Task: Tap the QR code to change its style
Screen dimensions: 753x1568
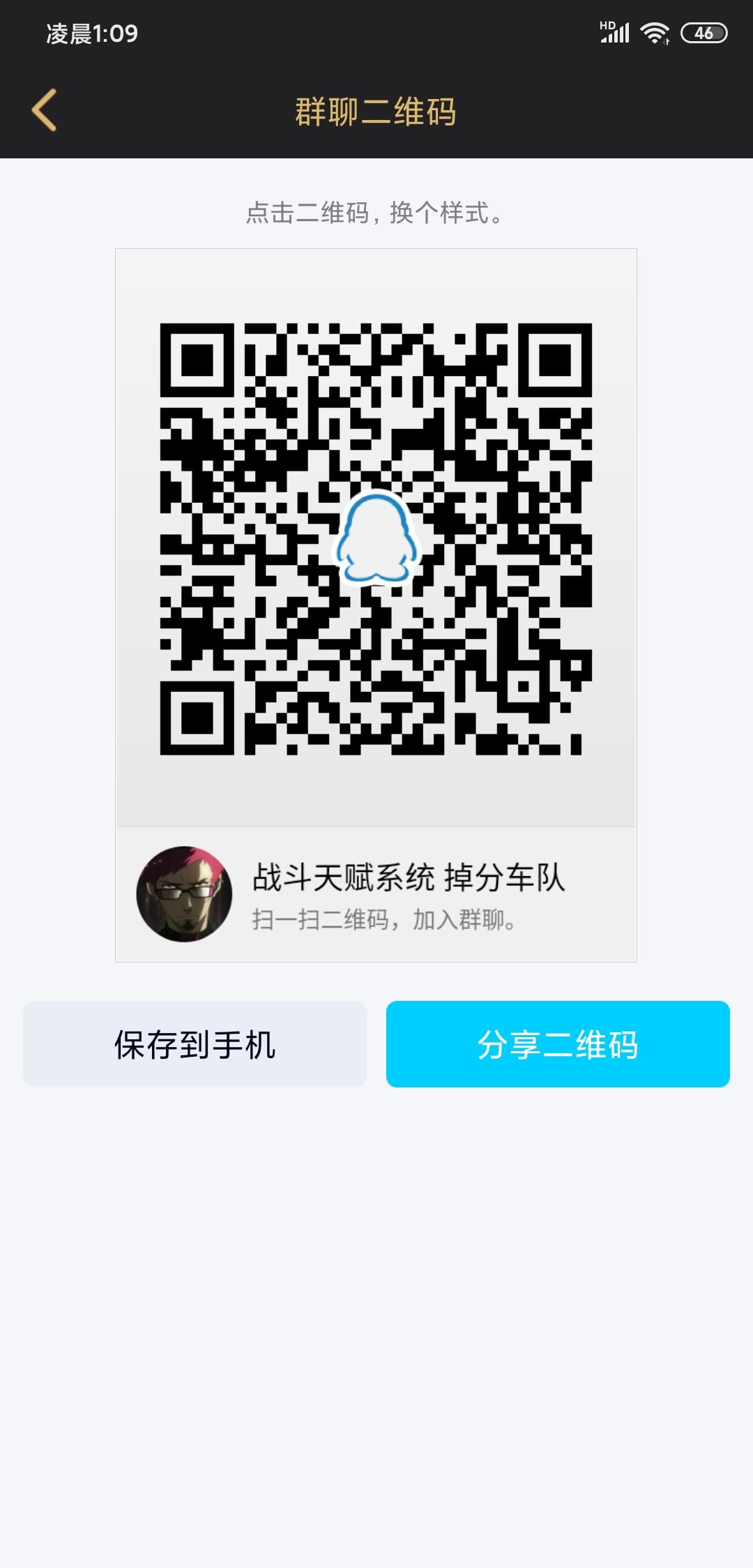Action: pos(376,538)
